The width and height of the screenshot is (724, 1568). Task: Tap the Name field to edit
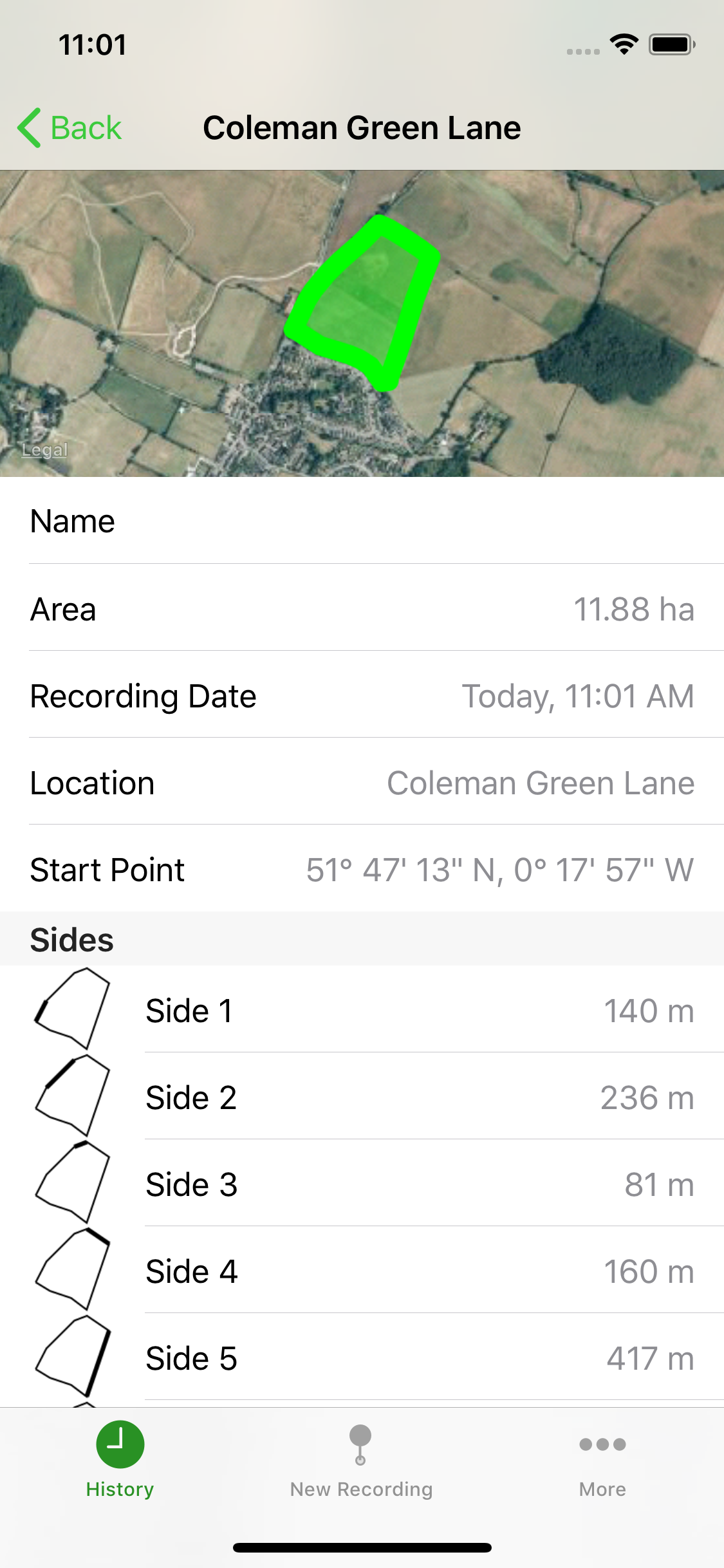click(362, 521)
